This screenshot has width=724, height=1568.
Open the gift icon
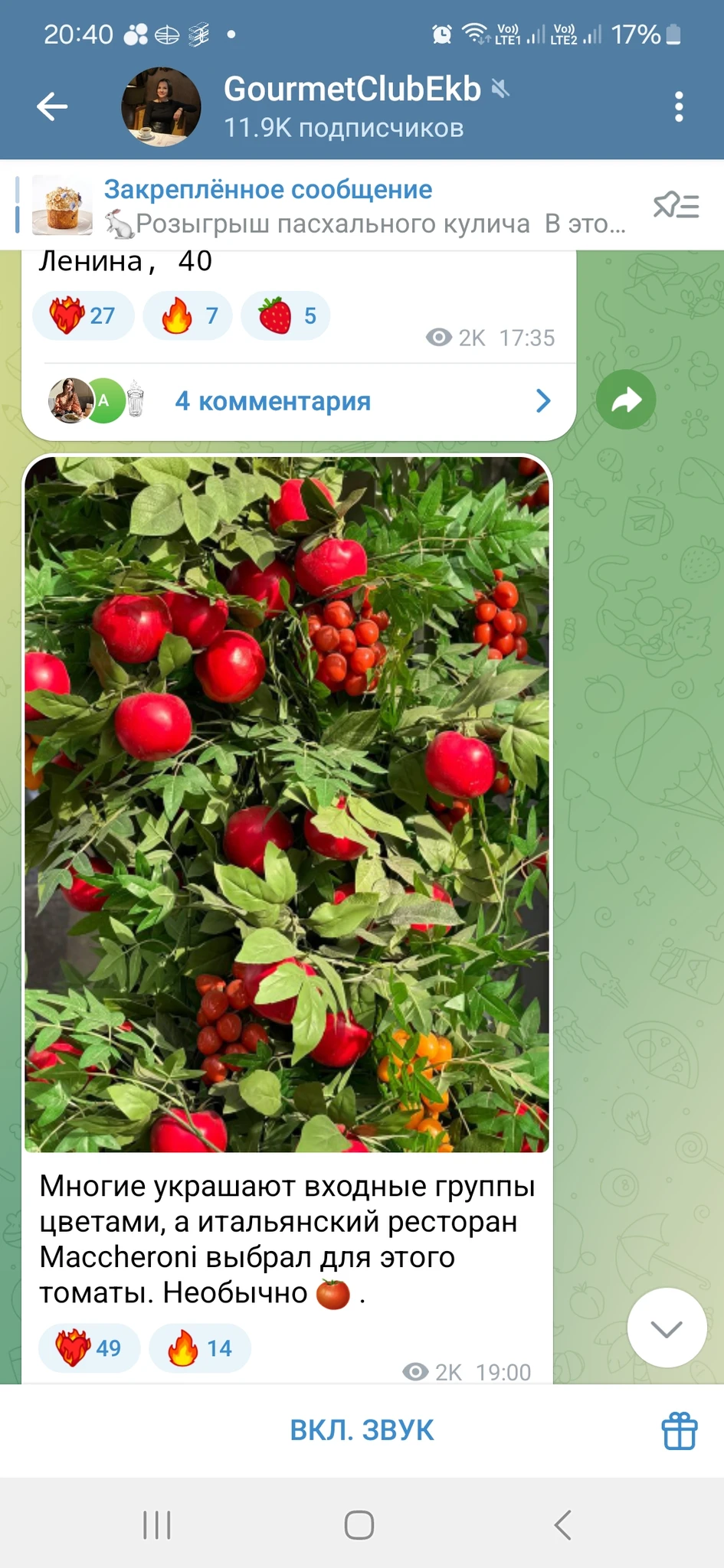click(x=679, y=1430)
